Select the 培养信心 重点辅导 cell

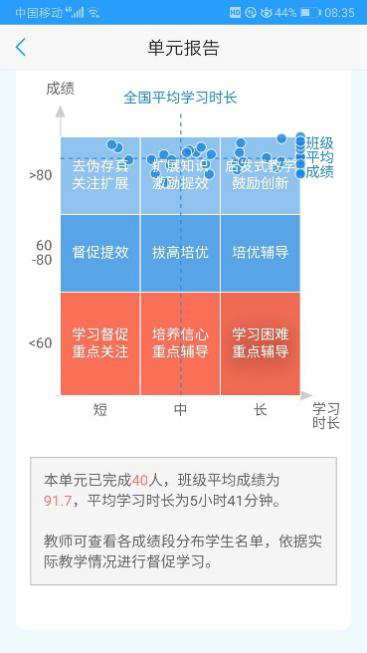pyautogui.click(x=180, y=344)
